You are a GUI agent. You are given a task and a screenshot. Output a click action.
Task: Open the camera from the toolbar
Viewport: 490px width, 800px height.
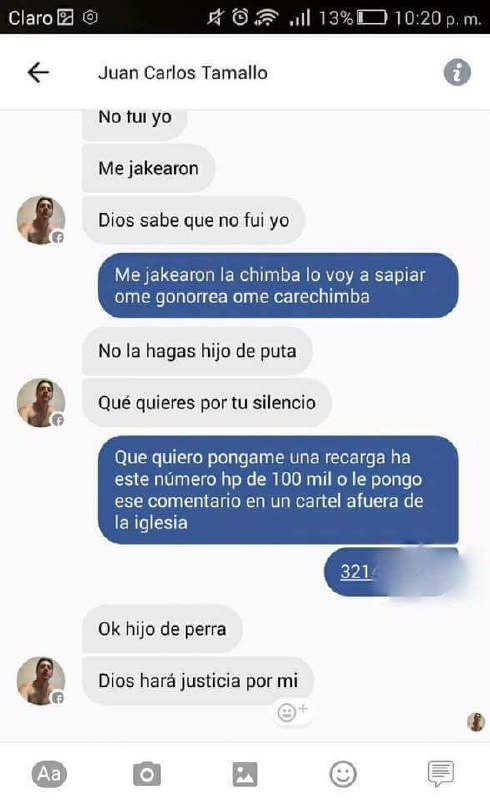point(147,774)
